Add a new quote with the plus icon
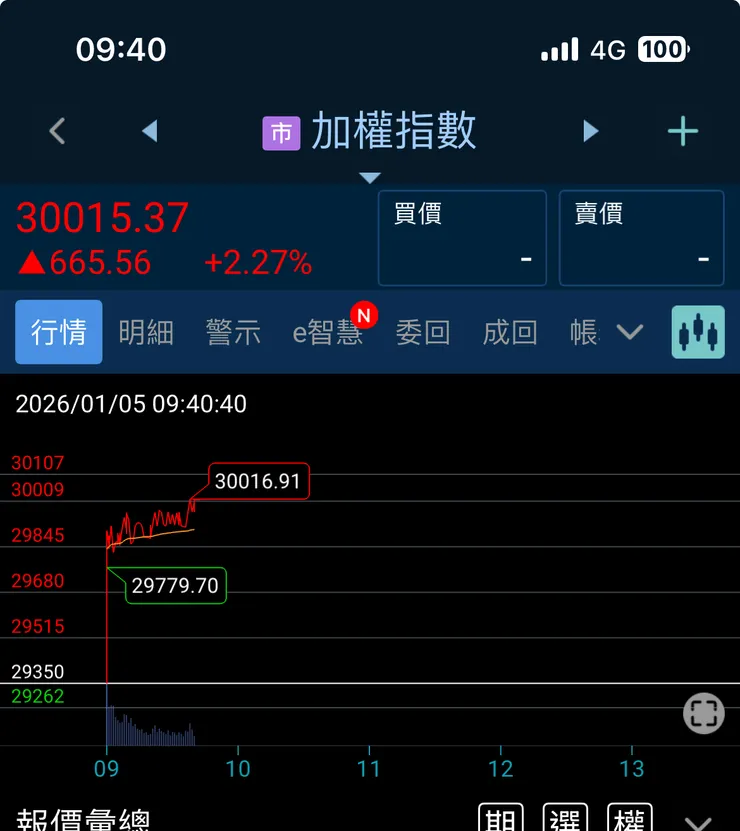Screen dimensions: 740x831 [x=683, y=131]
